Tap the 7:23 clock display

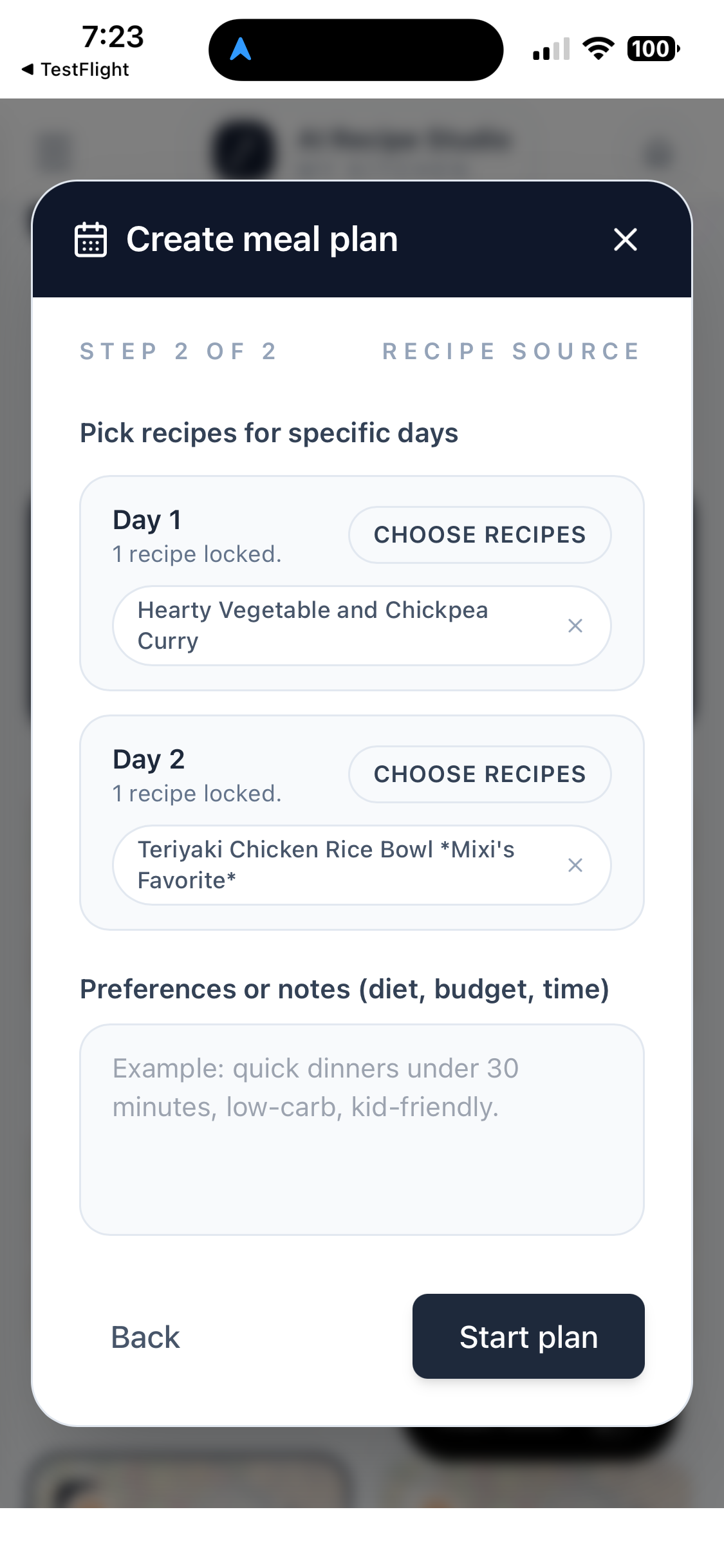tap(111, 37)
